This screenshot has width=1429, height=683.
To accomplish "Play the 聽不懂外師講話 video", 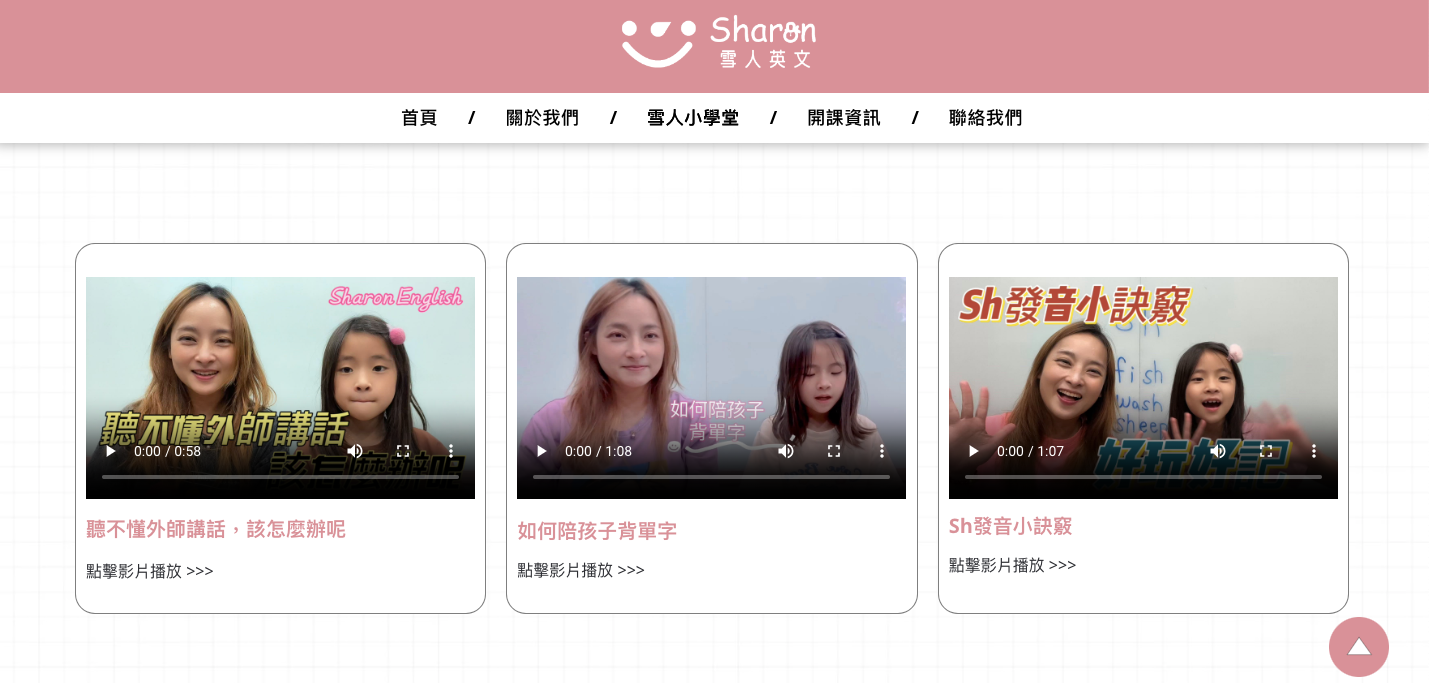I will [110, 451].
